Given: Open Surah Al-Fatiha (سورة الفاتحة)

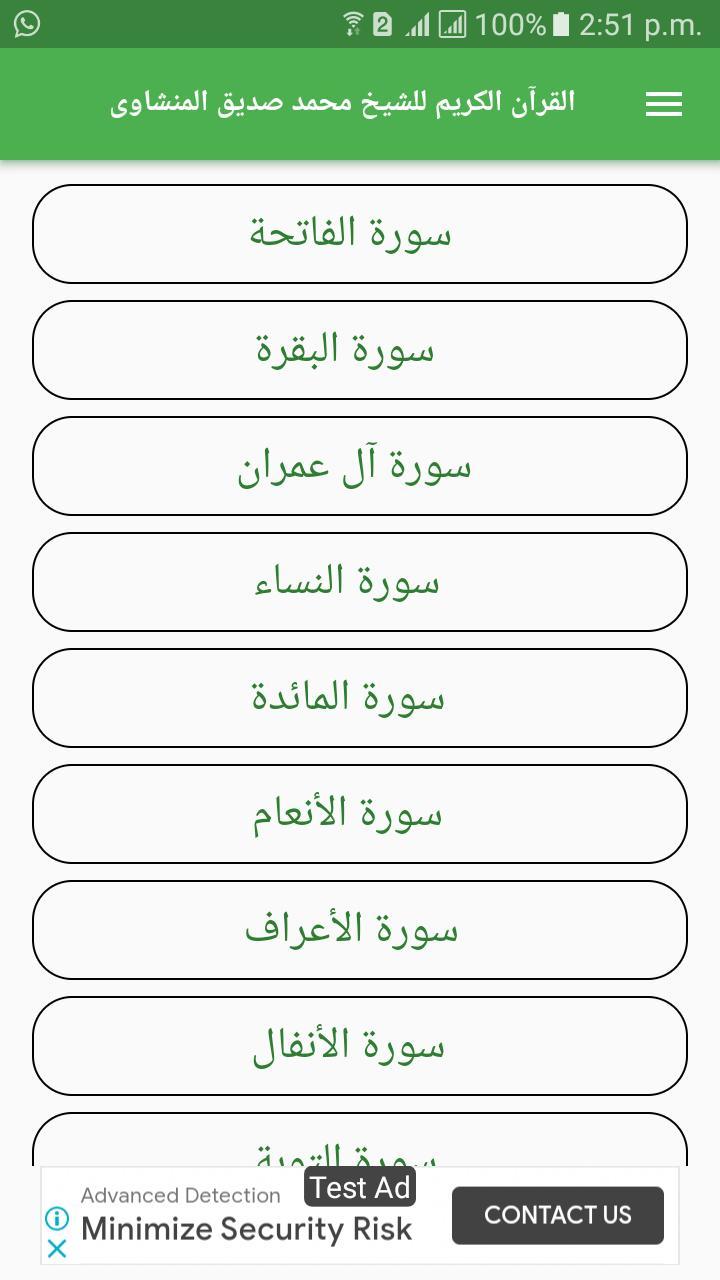Looking at the screenshot, I should [360, 234].
